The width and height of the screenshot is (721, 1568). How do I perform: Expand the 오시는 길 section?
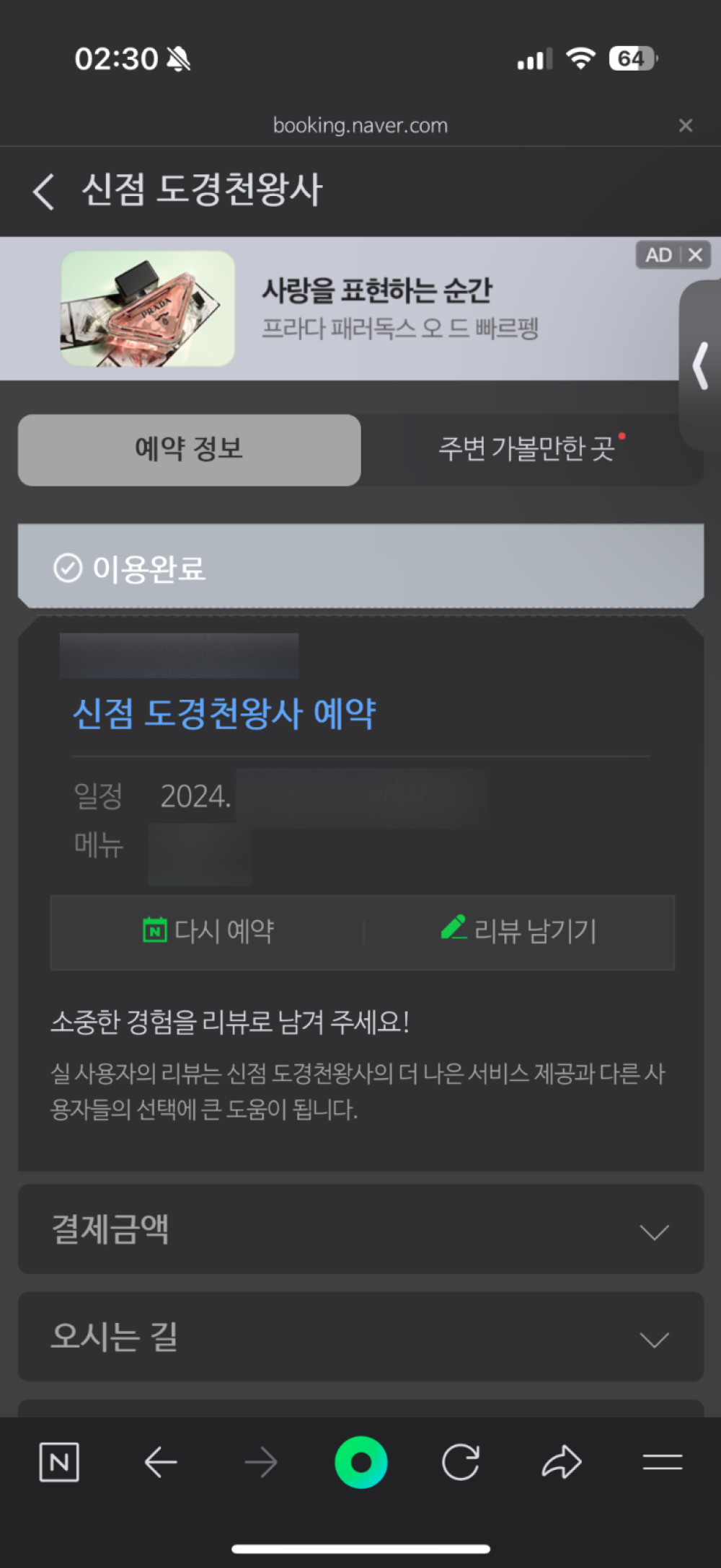[360, 1337]
